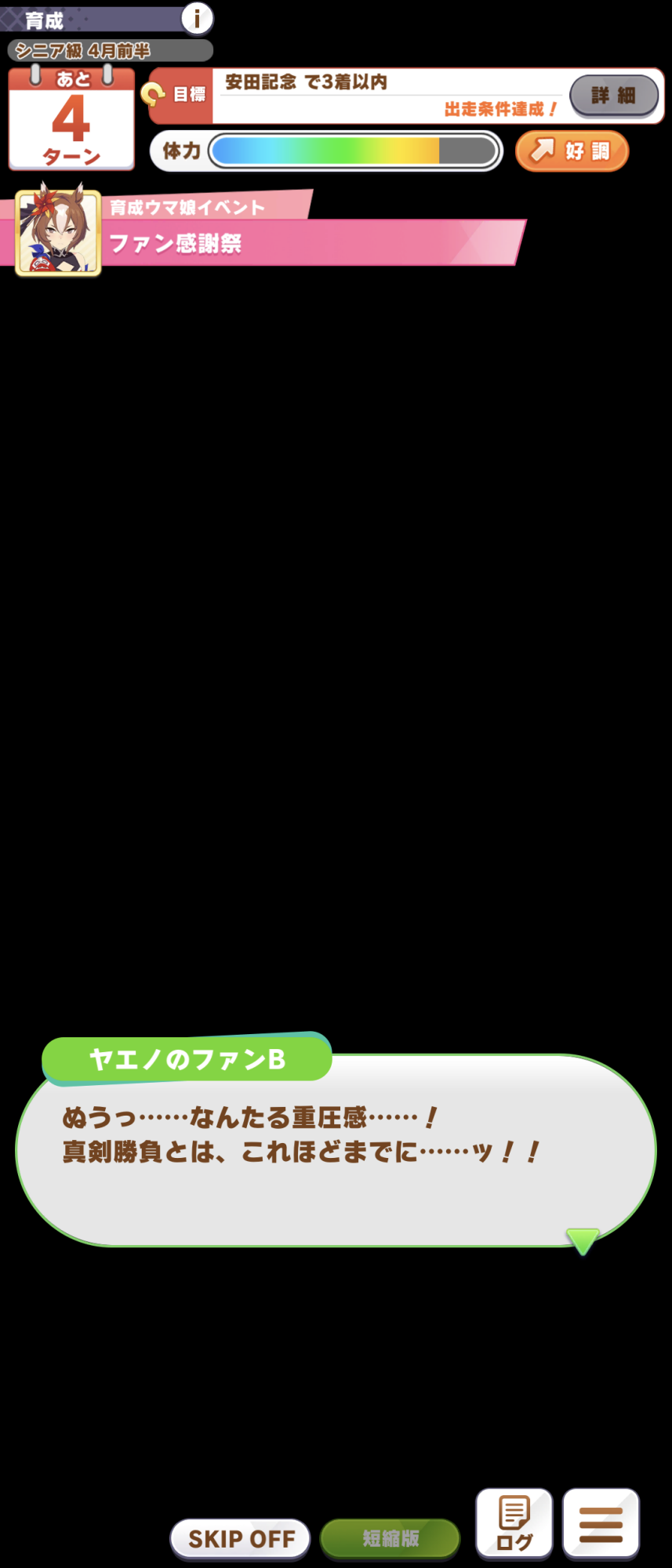Viewport: 672px width, 1568px height.
Task: Open the ログ dialogue log
Action: point(514,1523)
